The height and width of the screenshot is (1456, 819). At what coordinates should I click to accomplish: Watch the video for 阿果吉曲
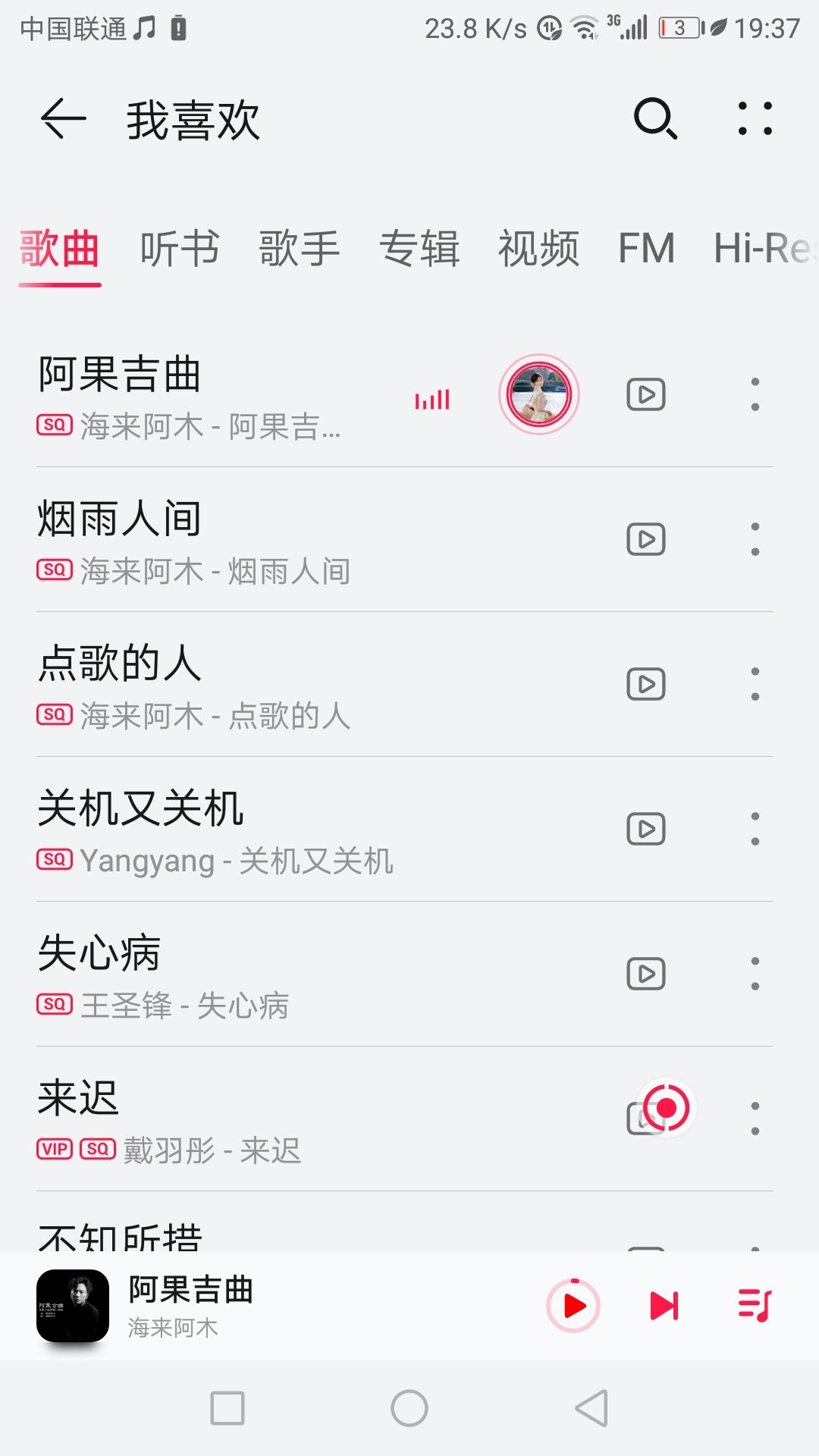(646, 394)
